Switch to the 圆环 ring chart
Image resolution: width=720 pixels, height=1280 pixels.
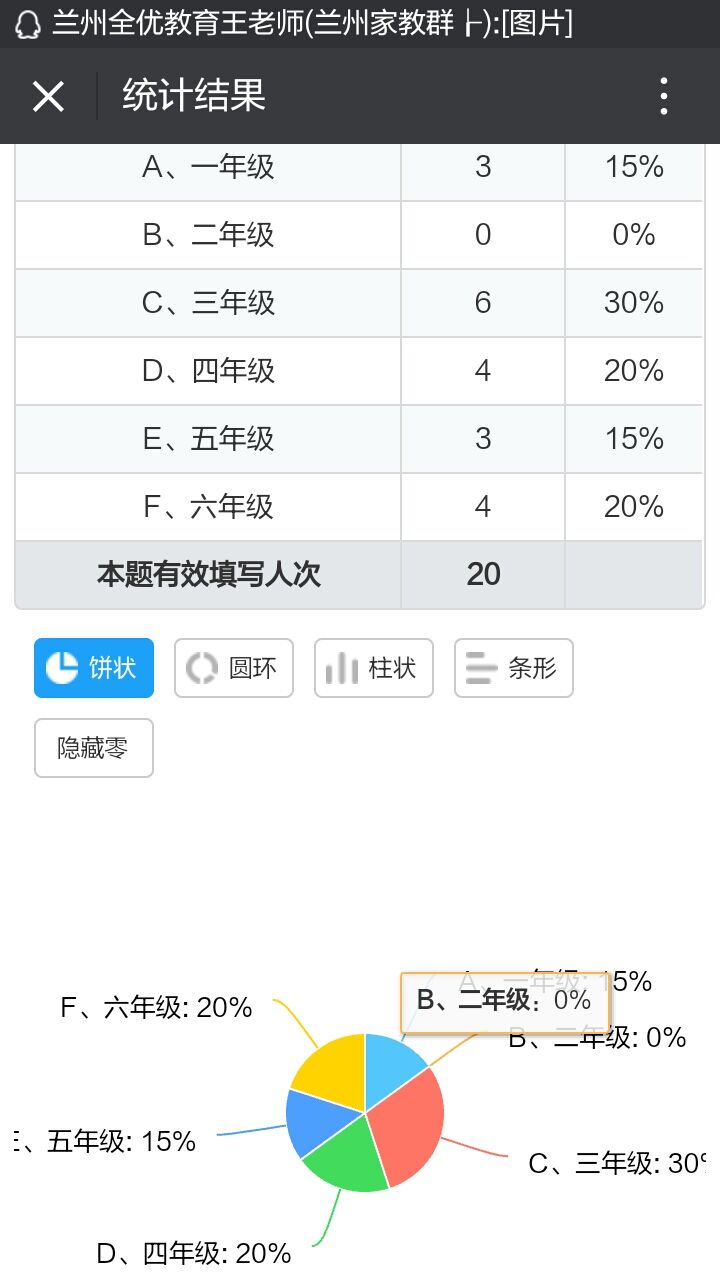(x=234, y=668)
